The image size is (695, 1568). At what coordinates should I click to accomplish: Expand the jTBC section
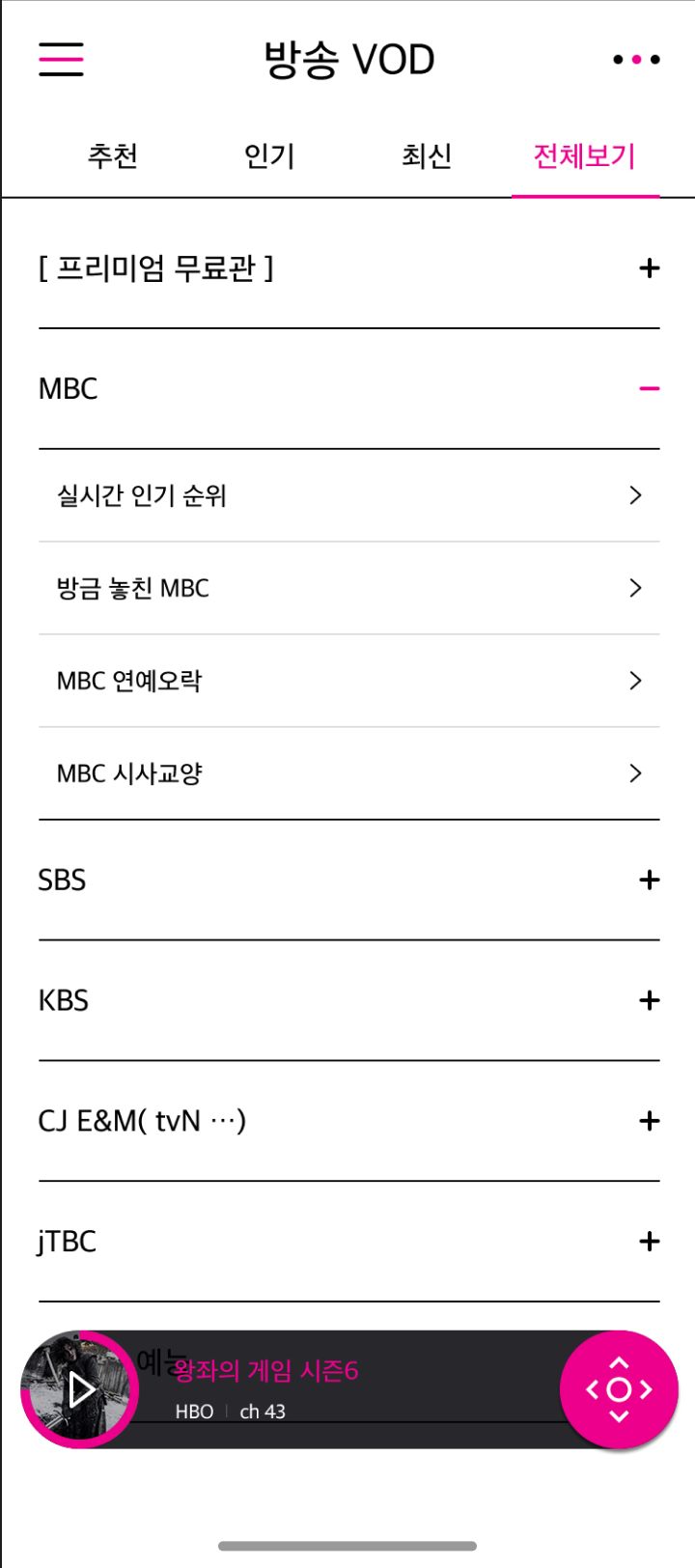tap(348, 1242)
